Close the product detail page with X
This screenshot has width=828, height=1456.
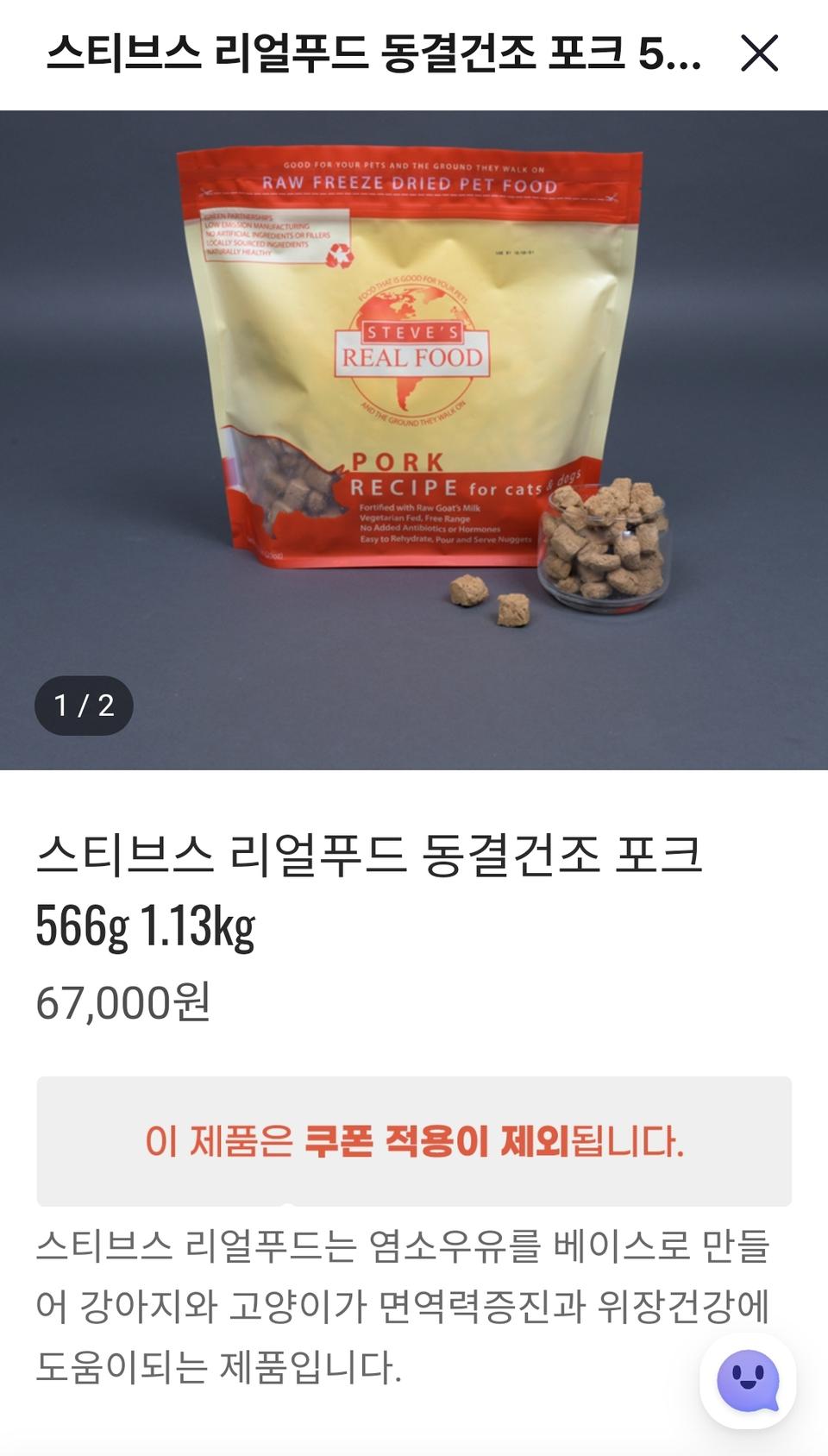point(762,55)
